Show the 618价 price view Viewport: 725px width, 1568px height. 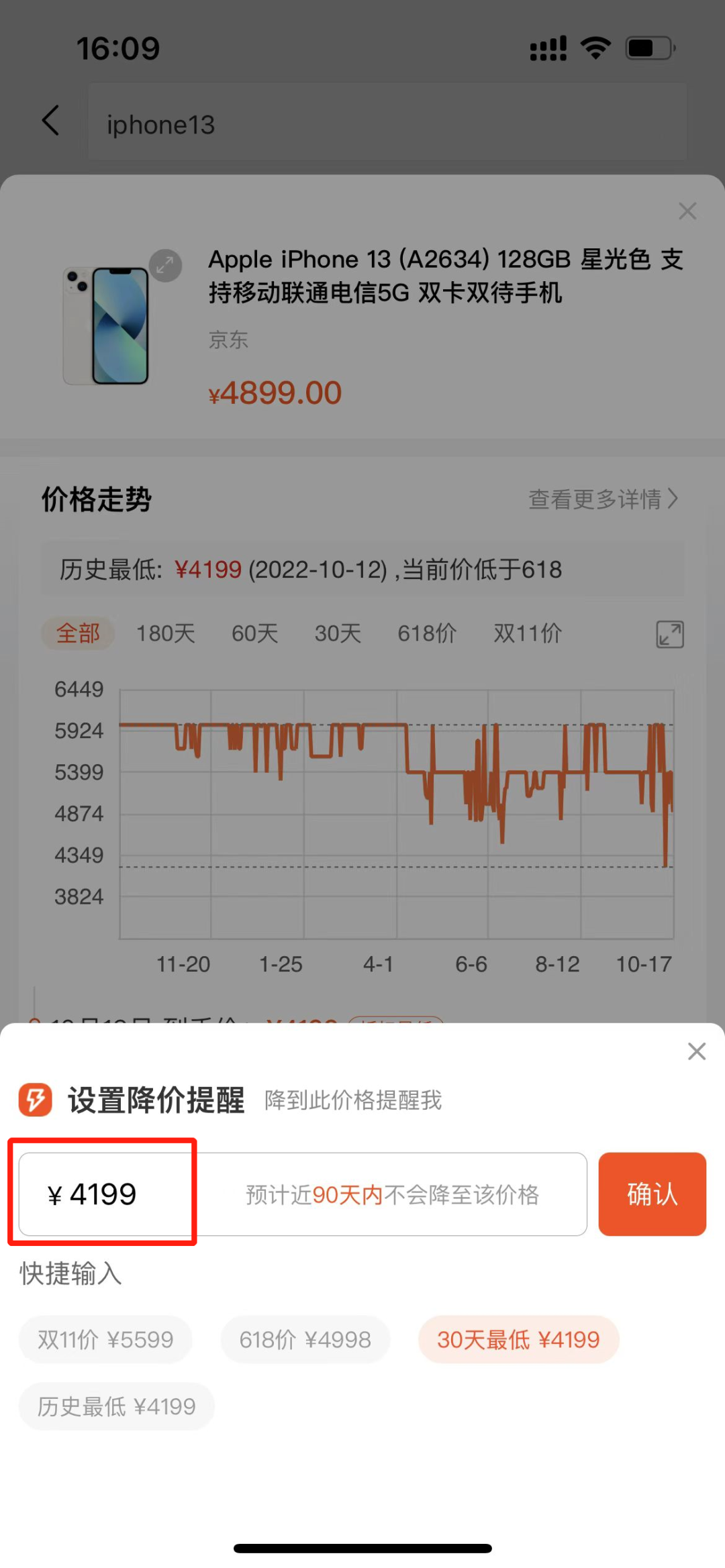(x=426, y=633)
